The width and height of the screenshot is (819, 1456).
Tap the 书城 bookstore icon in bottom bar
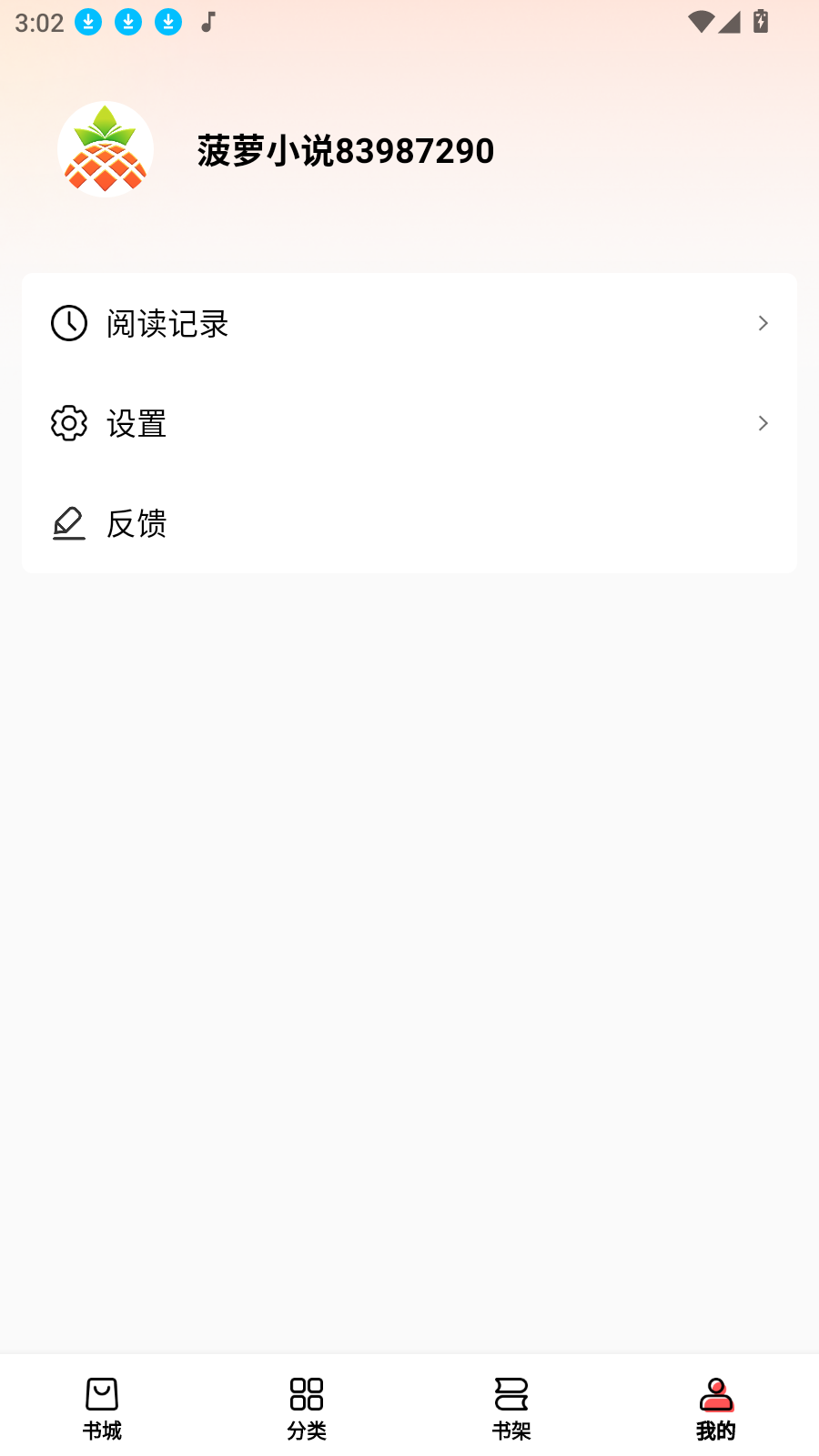click(x=102, y=1392)
